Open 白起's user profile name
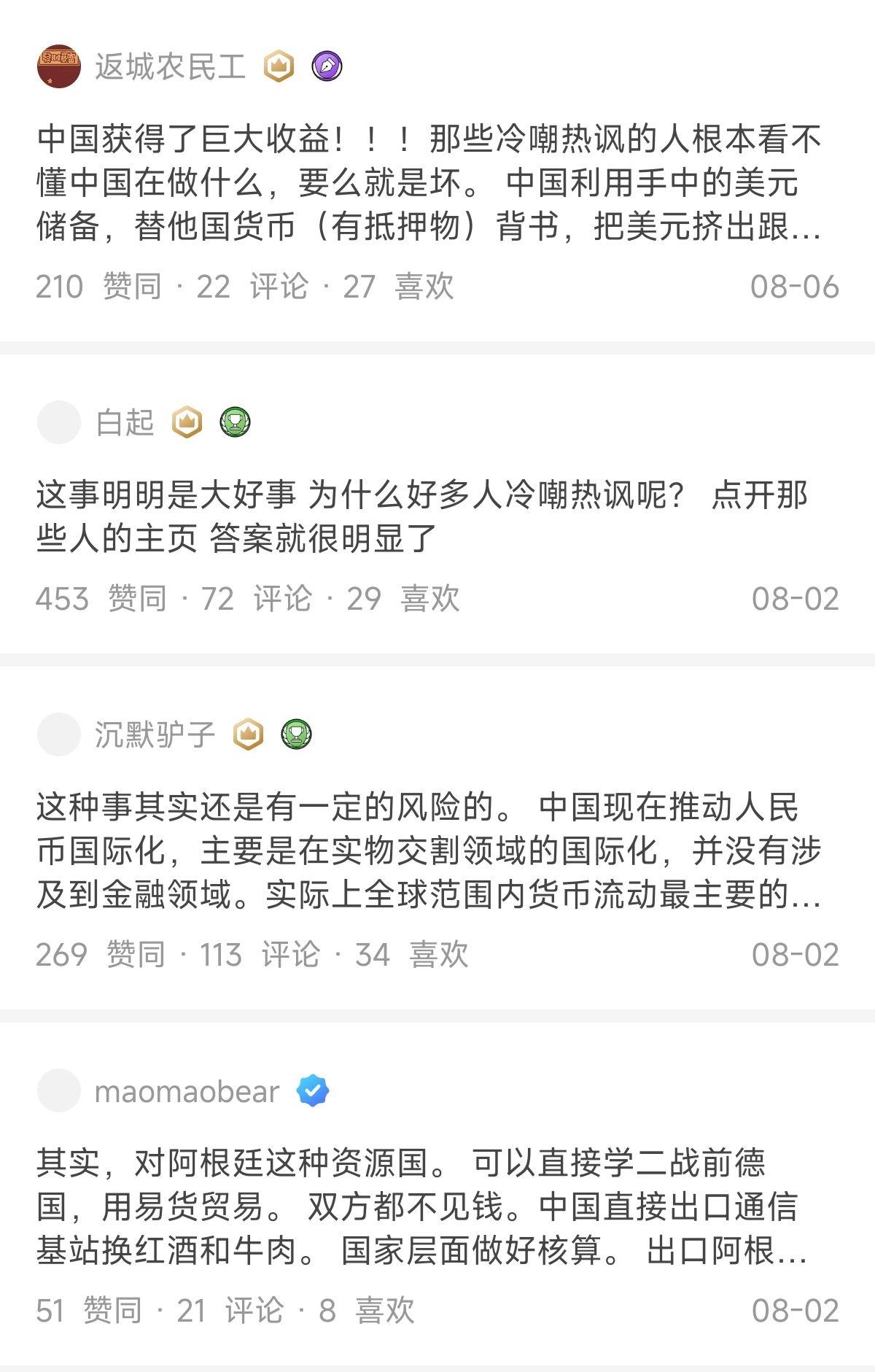Image resolution: width=875 pixels, height=1372 pixels. click(x=125, y=422)
